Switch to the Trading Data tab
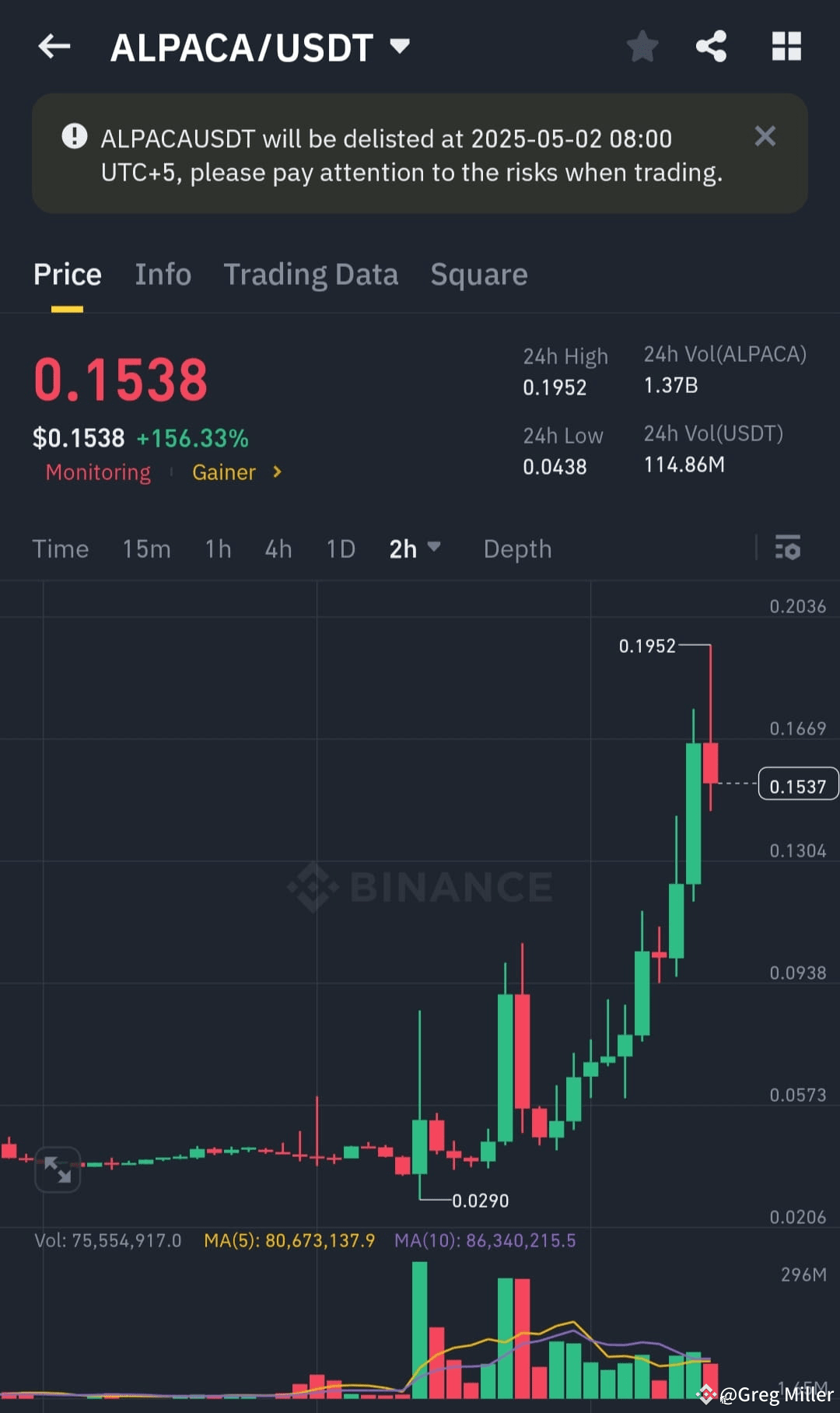 point(311,274)
